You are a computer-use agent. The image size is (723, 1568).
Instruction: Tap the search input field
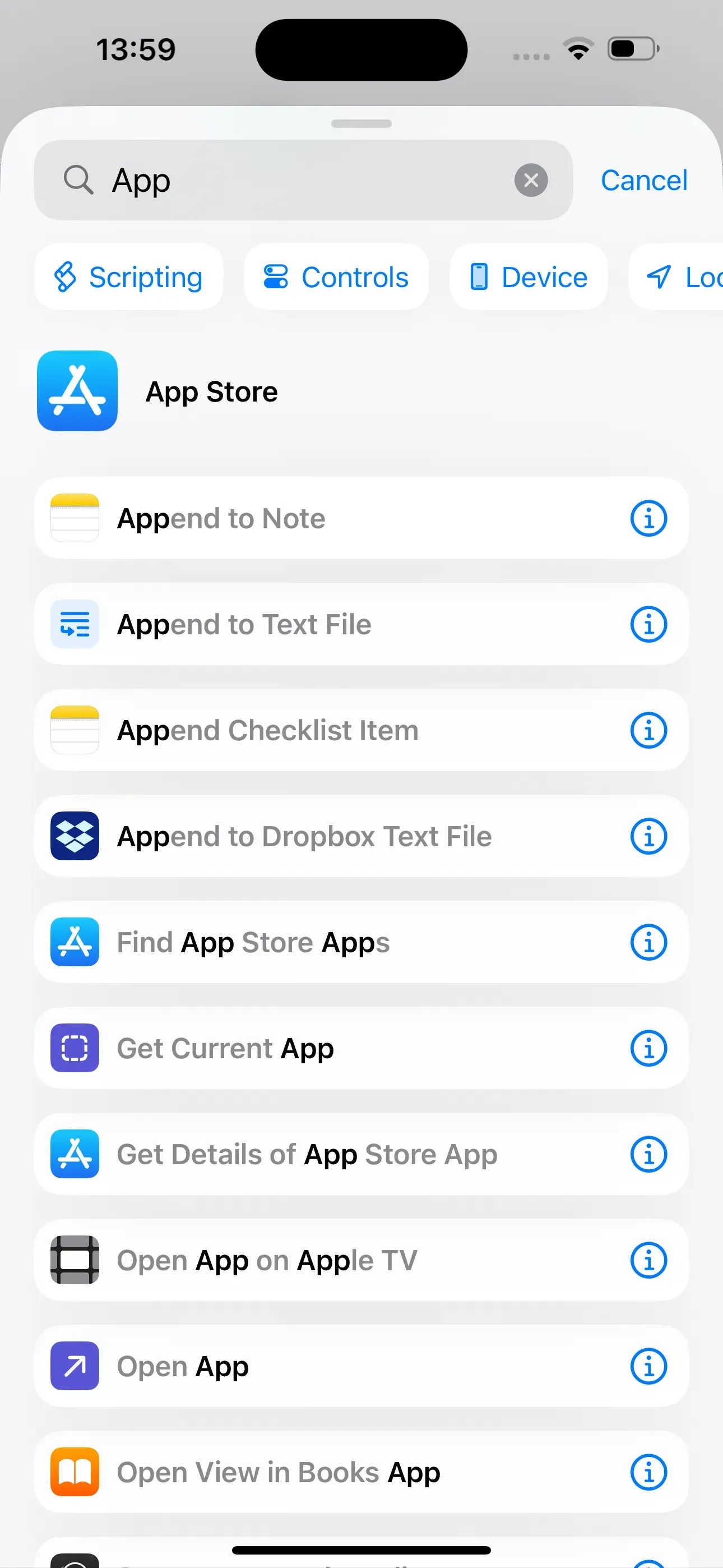pyautogui.click(x=304, y=179)
